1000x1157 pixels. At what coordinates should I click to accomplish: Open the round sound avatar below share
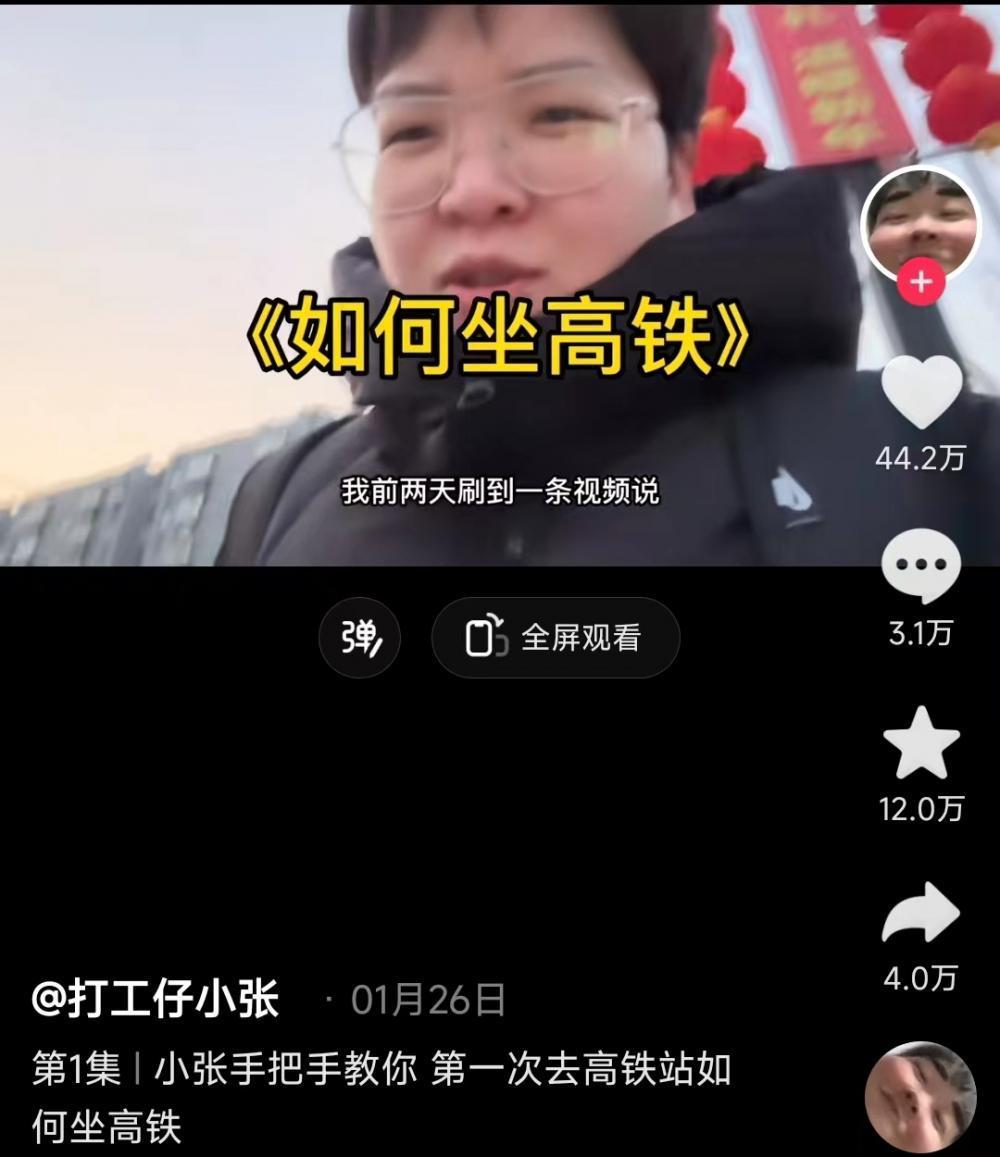[920, 1097]
